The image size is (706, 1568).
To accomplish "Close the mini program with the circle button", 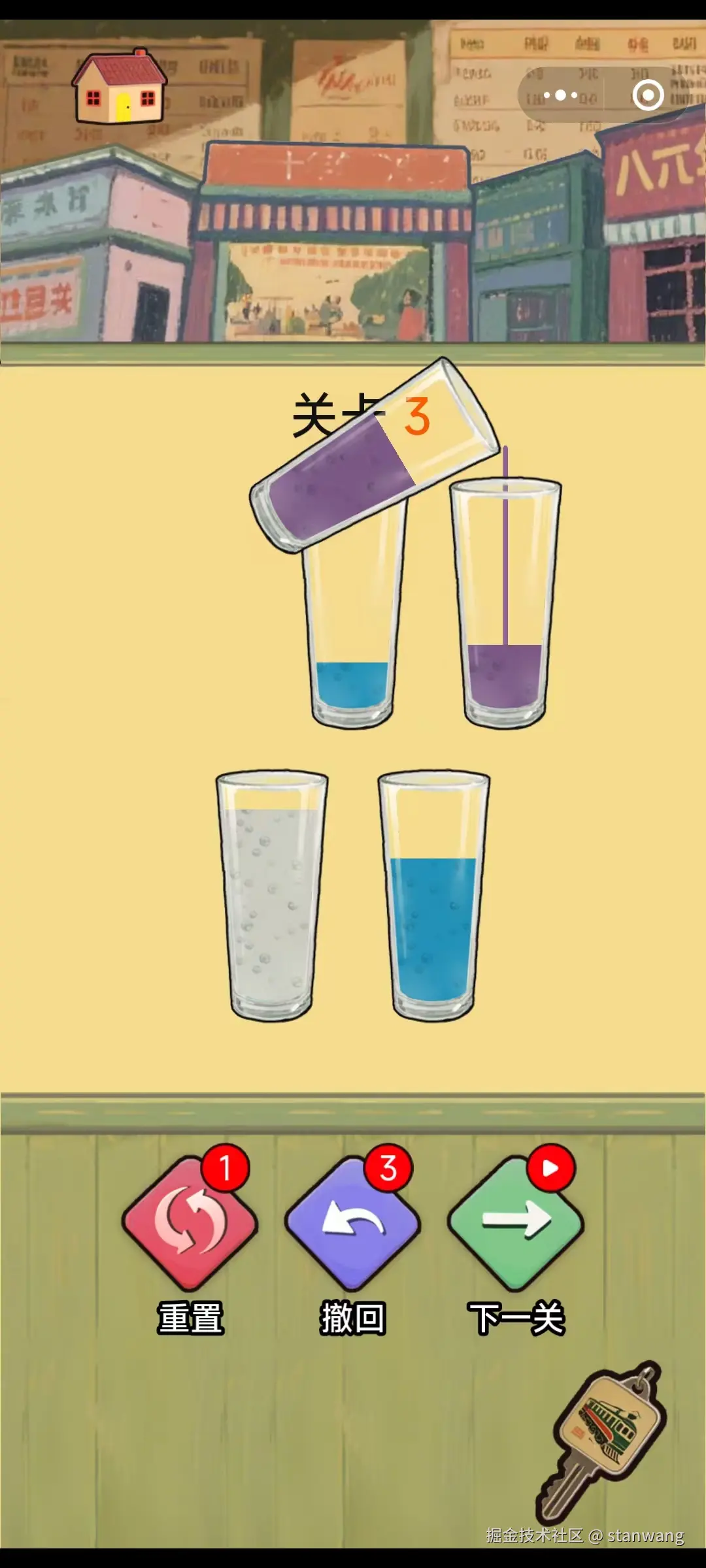I will click(x=648, y=95).
